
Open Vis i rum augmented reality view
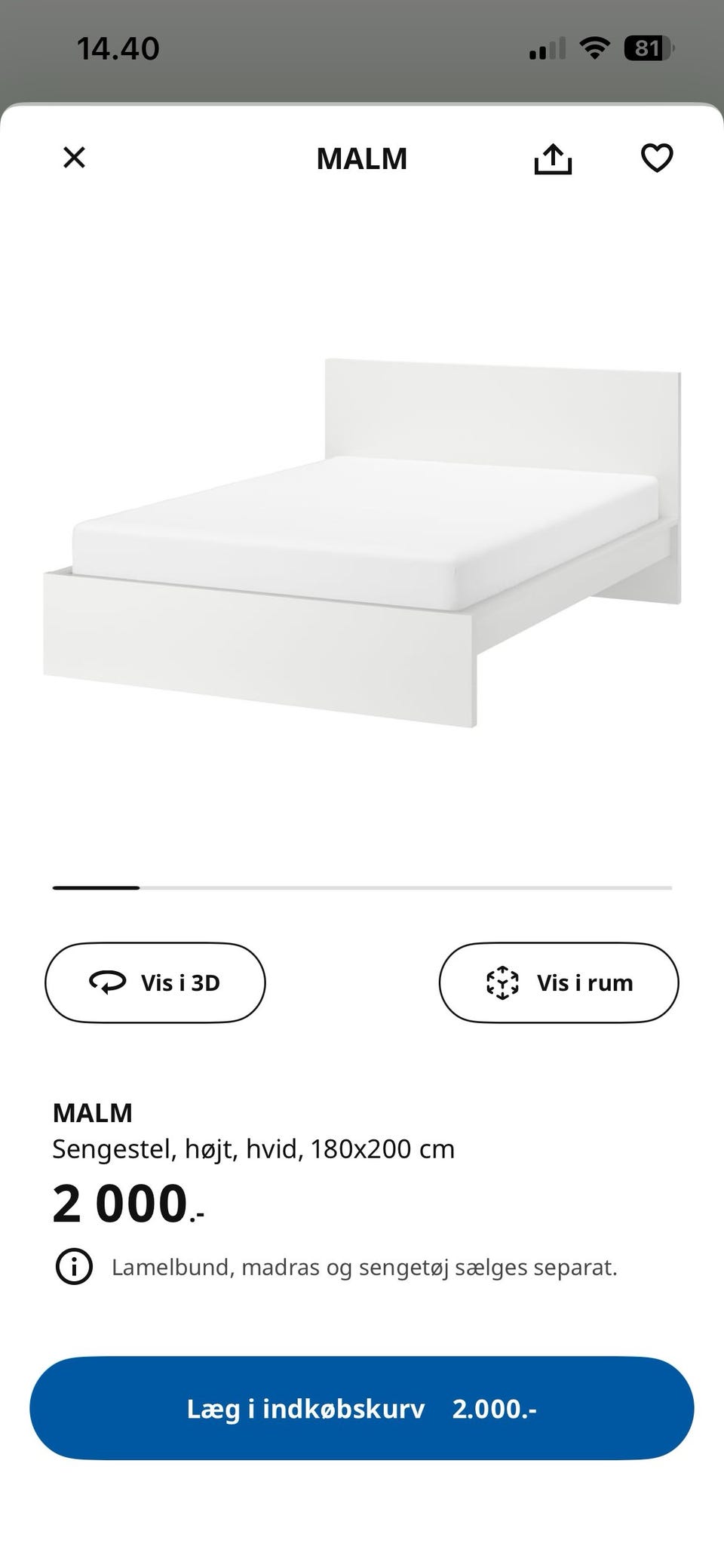[559, 982]
